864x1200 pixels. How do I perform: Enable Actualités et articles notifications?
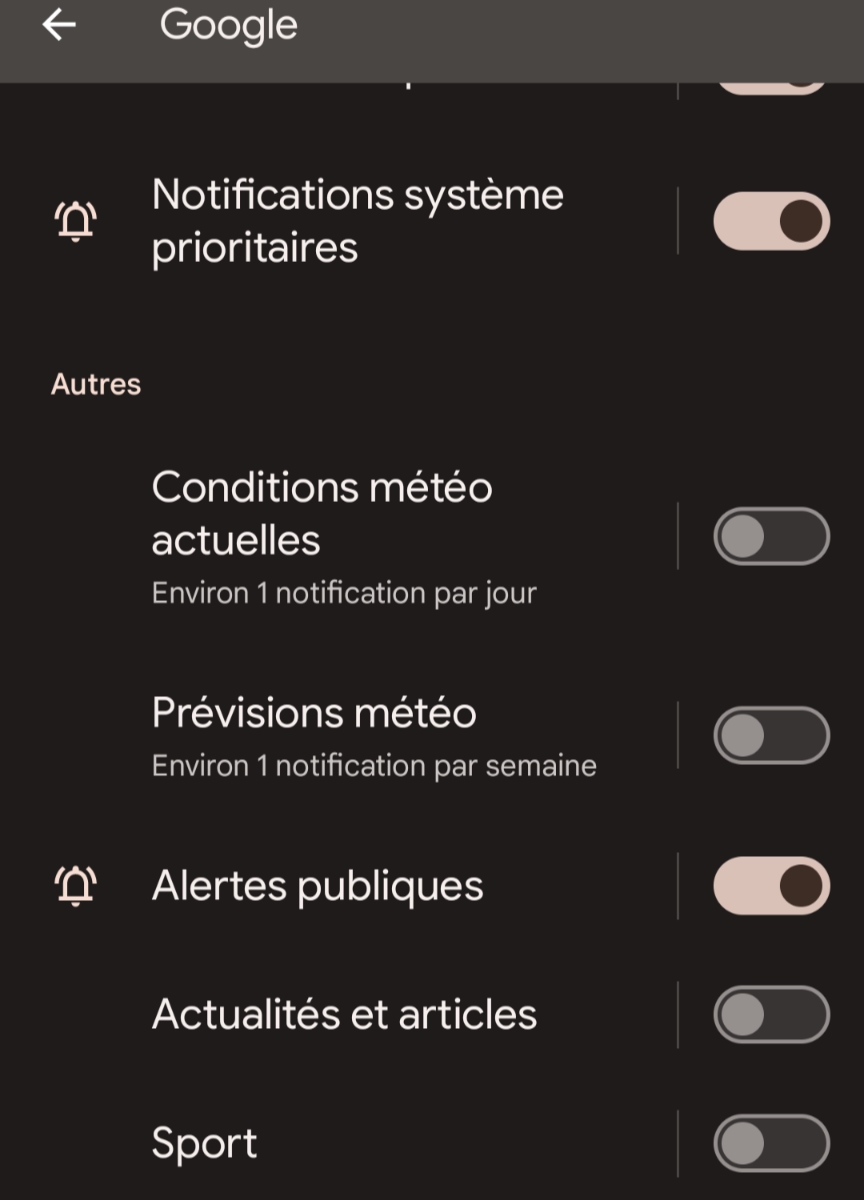coord(771,1015)
